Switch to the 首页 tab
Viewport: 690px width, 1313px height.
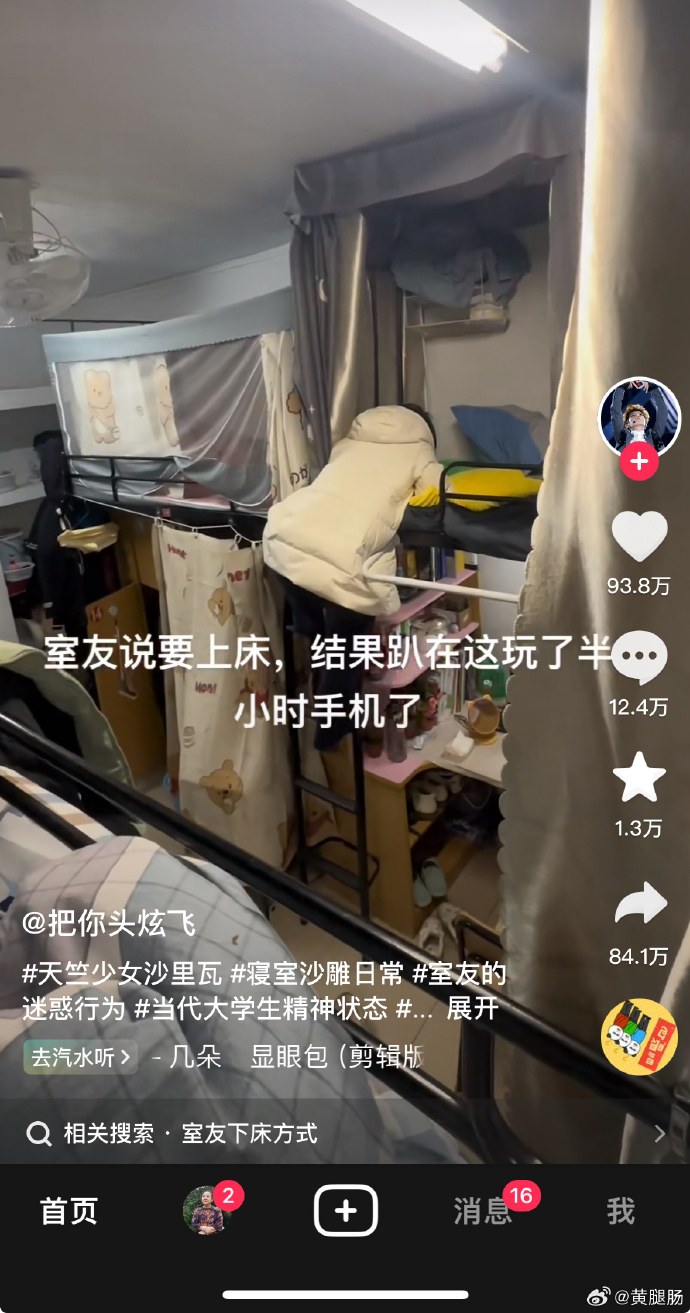tap(69, 1211)
